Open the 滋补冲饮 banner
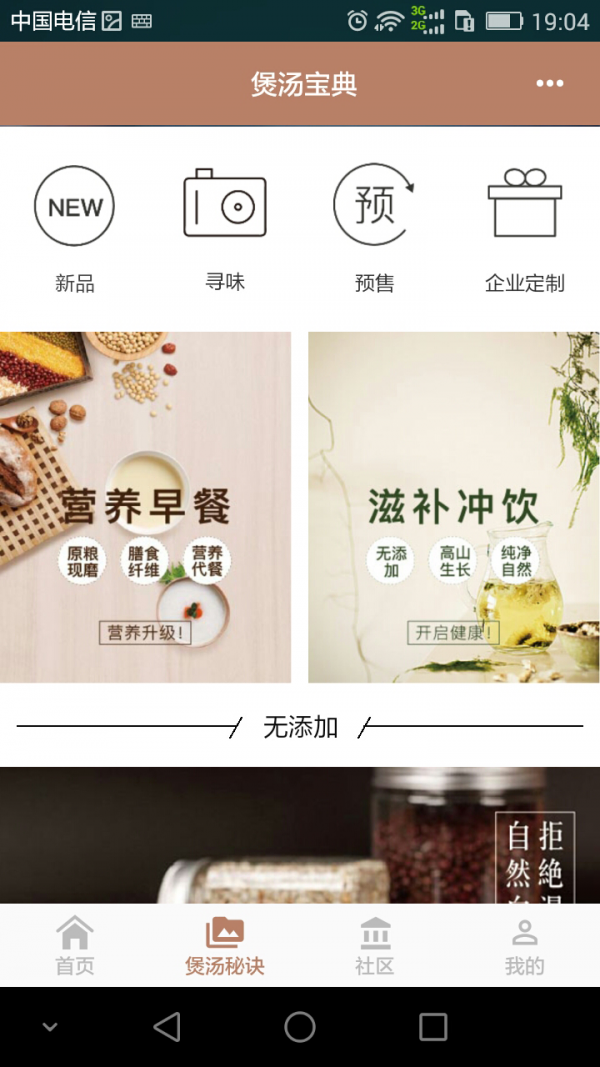The height and width of the screenshot is (1067, 600). [x=453, y=507]
